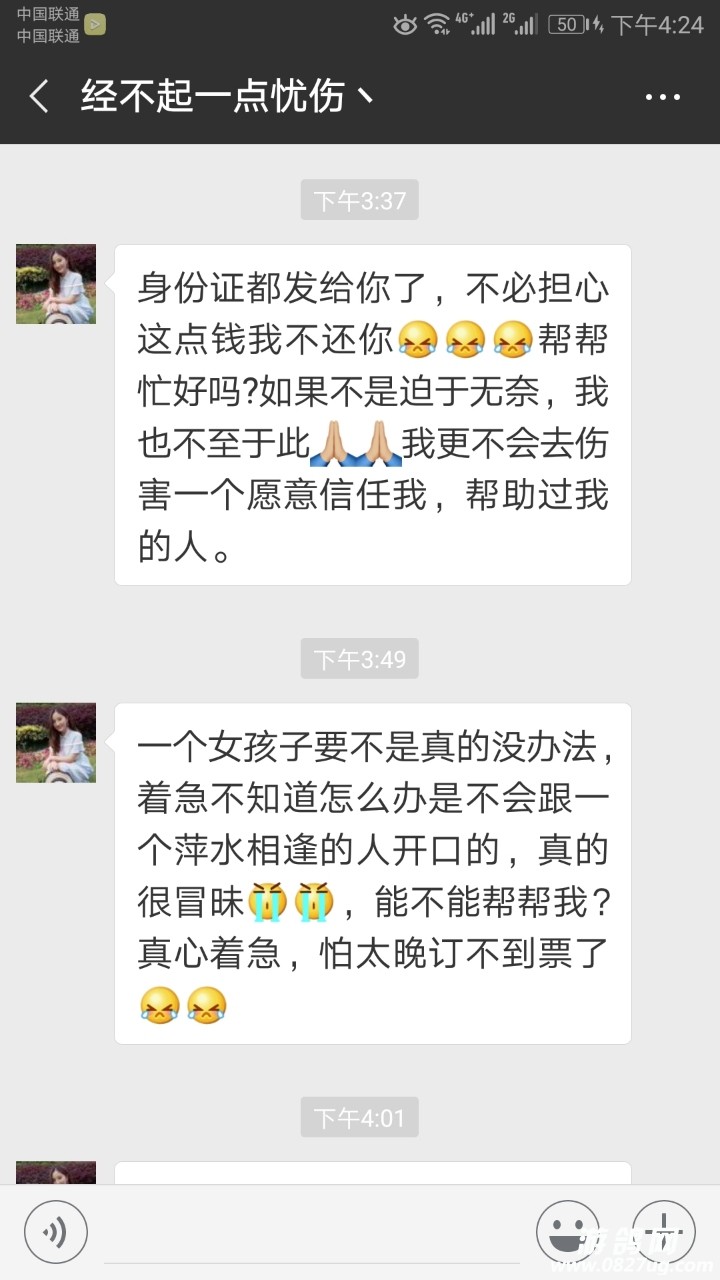Image resolution: width=720 pixels, height=1280 pixels.
Task: Open the chat's three-dot overflow menu
Action: [662, 97]
